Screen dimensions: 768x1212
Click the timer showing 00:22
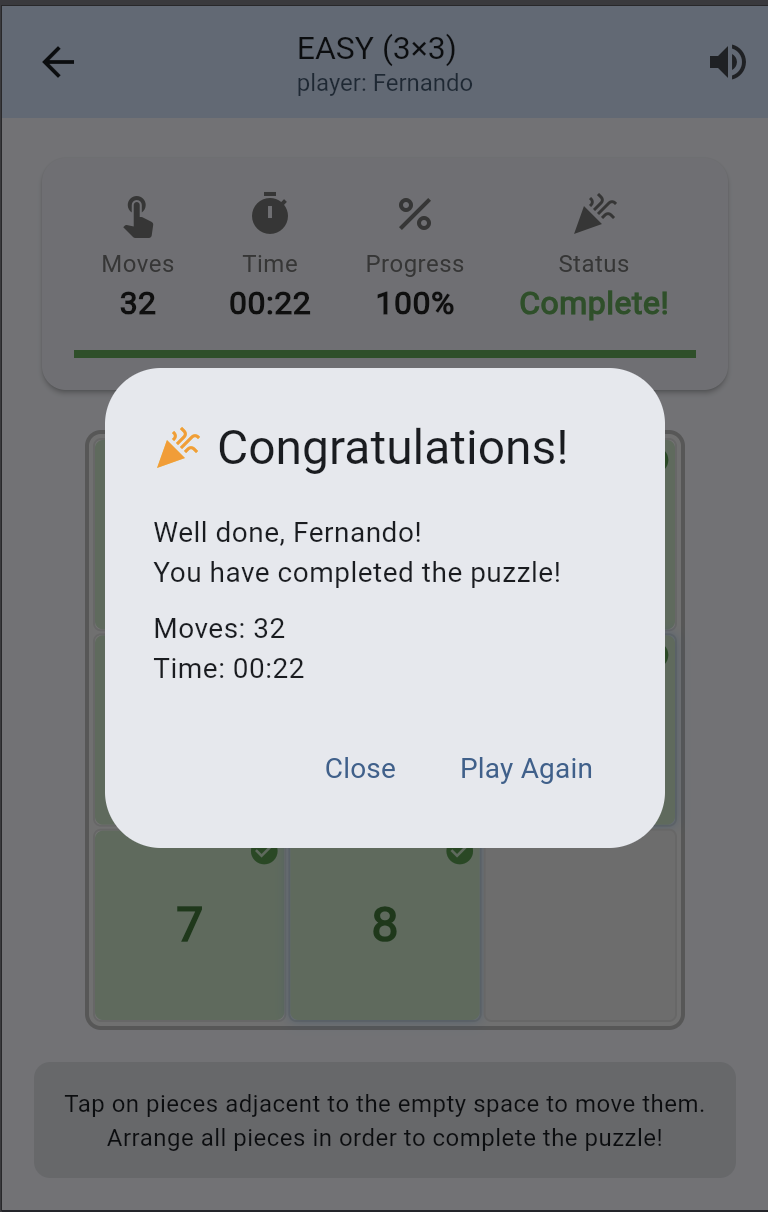pyautogui.click(x=269, y=303)
